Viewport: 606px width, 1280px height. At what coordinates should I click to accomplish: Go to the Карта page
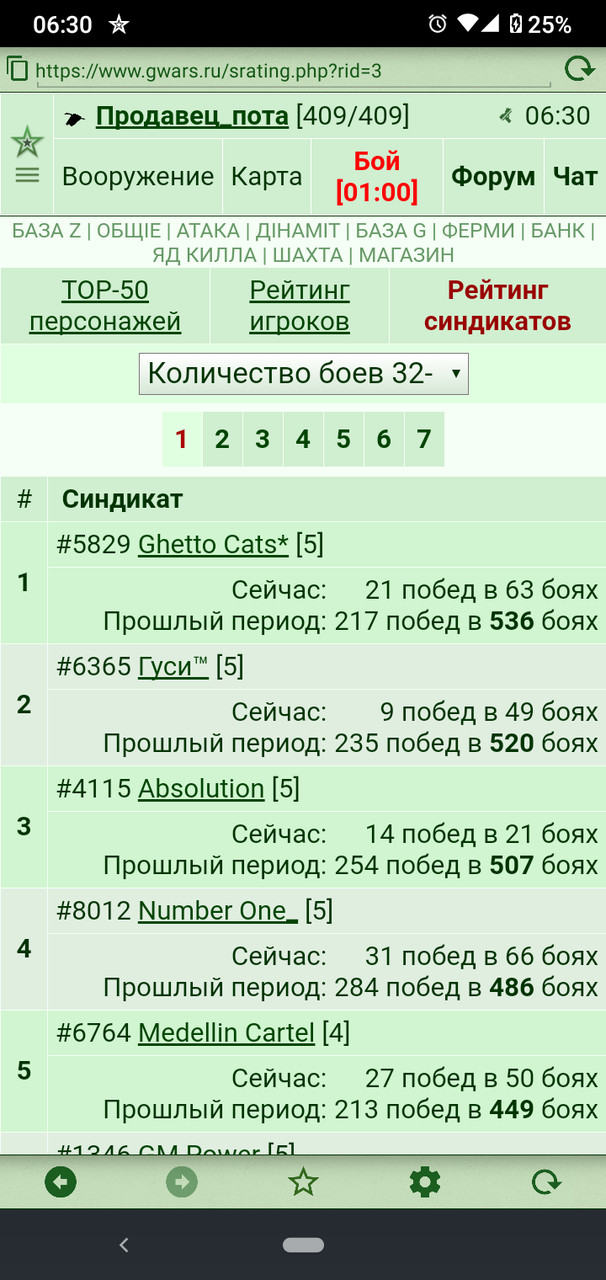266,177
